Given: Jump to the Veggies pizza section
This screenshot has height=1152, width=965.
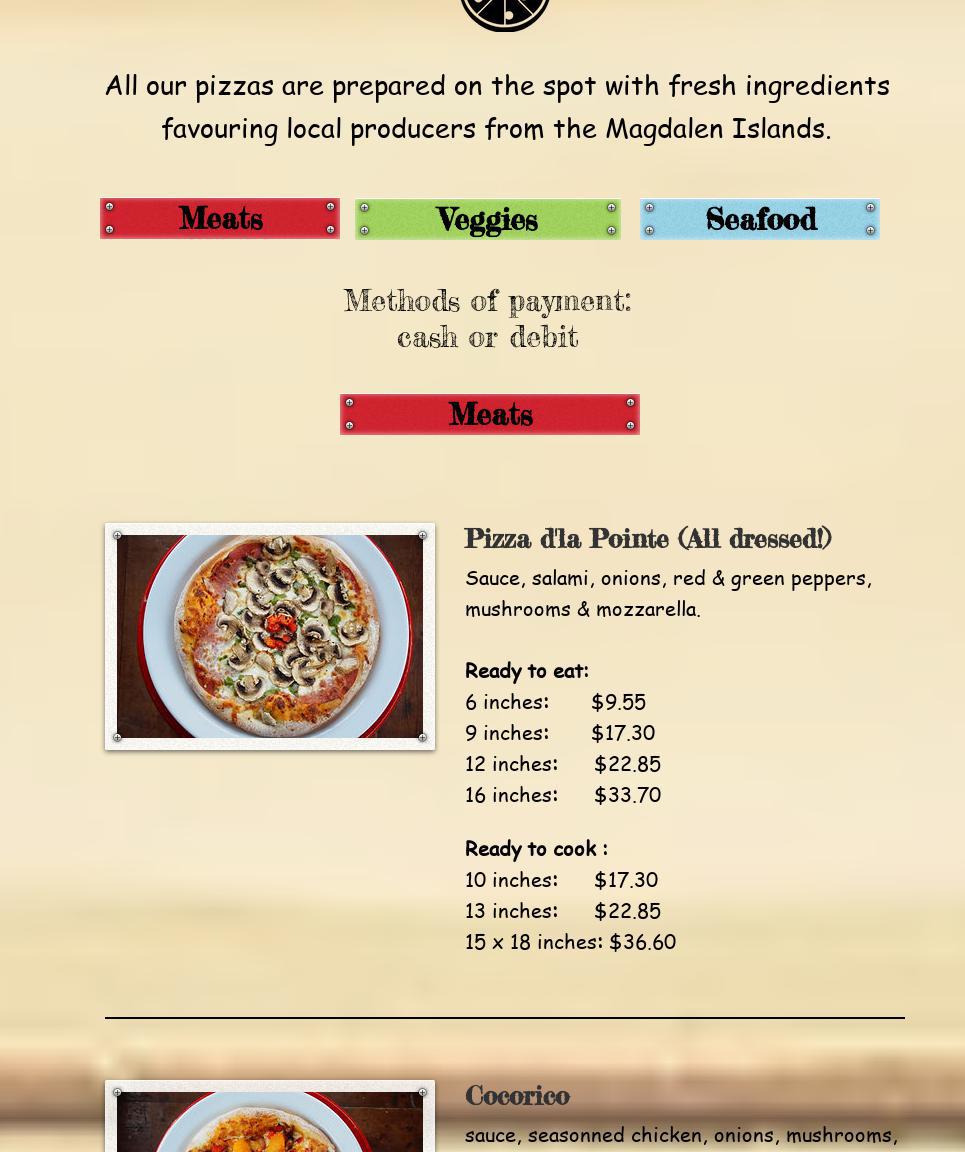Looking at the screenshot, I should [x=487, y=219].
